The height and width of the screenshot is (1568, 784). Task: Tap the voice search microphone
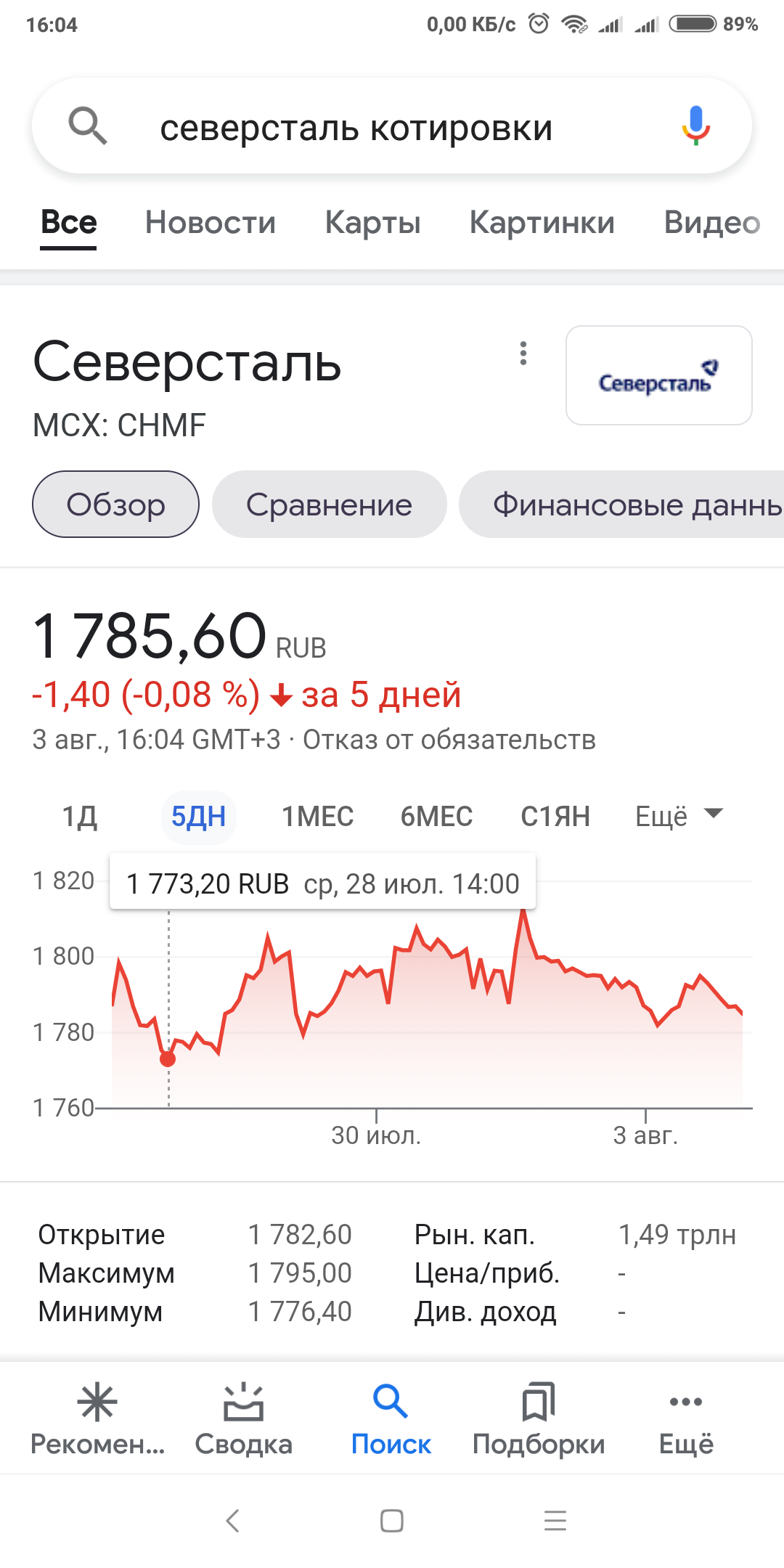point(695,126)
